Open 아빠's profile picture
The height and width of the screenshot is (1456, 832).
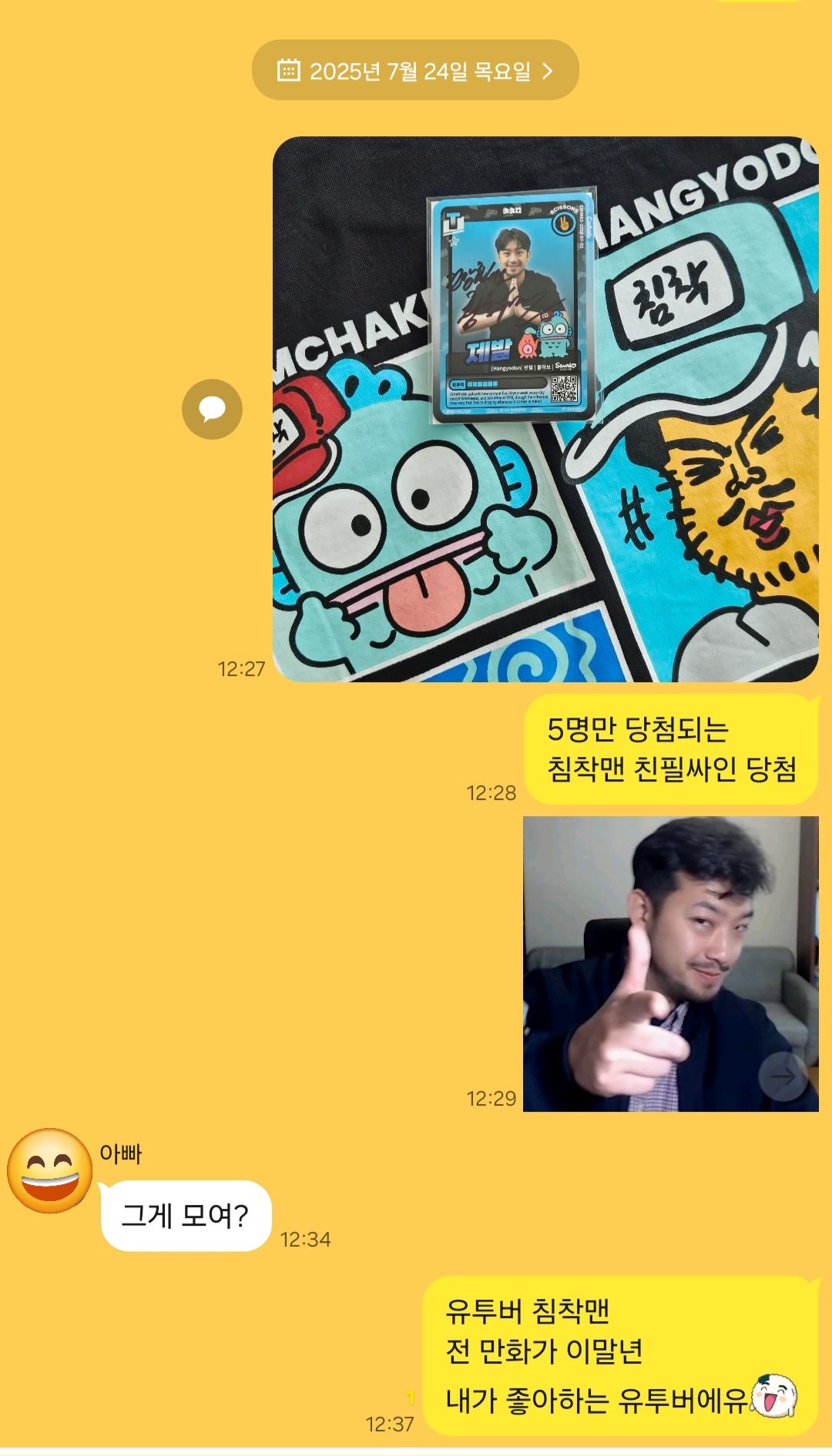pyautogui.click(x=49, y=1171)
